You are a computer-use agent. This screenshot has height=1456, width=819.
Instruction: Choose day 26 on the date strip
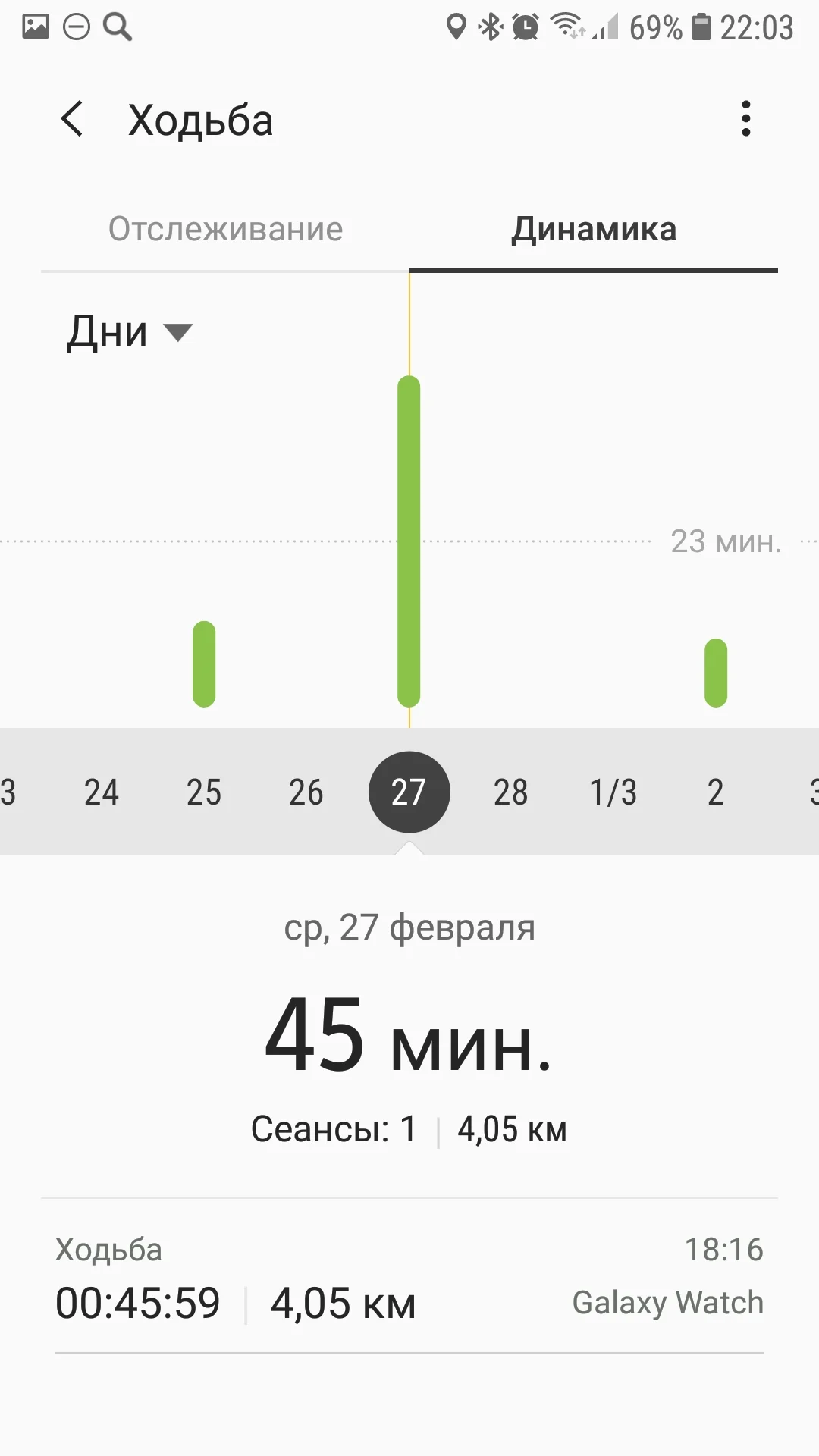(306, 792)
